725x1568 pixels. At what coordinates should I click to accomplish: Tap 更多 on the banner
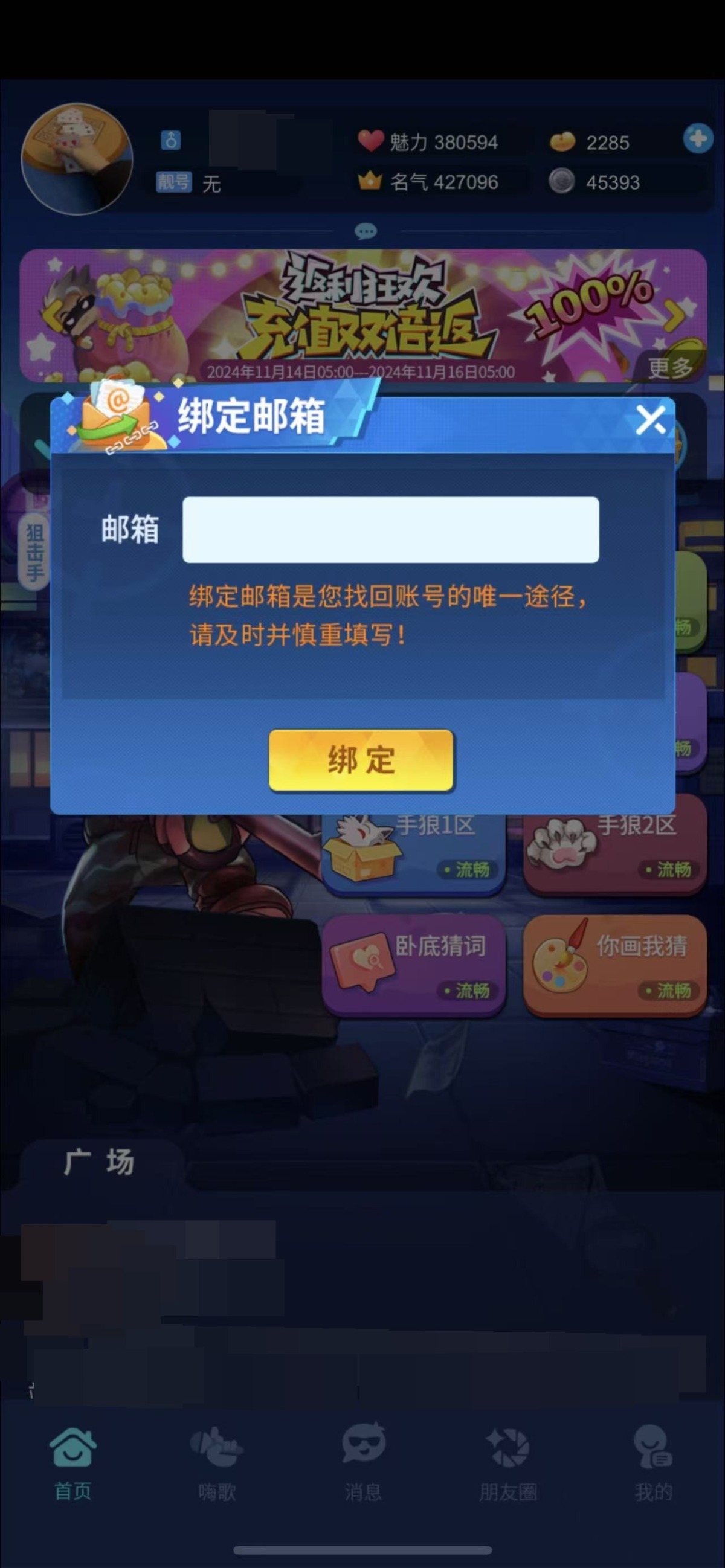coord(669,367)
